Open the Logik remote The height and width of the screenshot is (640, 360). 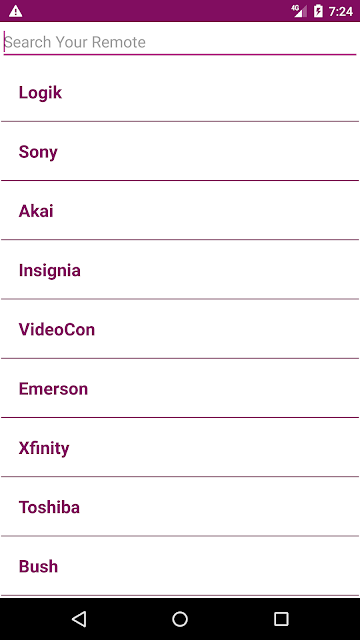(180, 92)
